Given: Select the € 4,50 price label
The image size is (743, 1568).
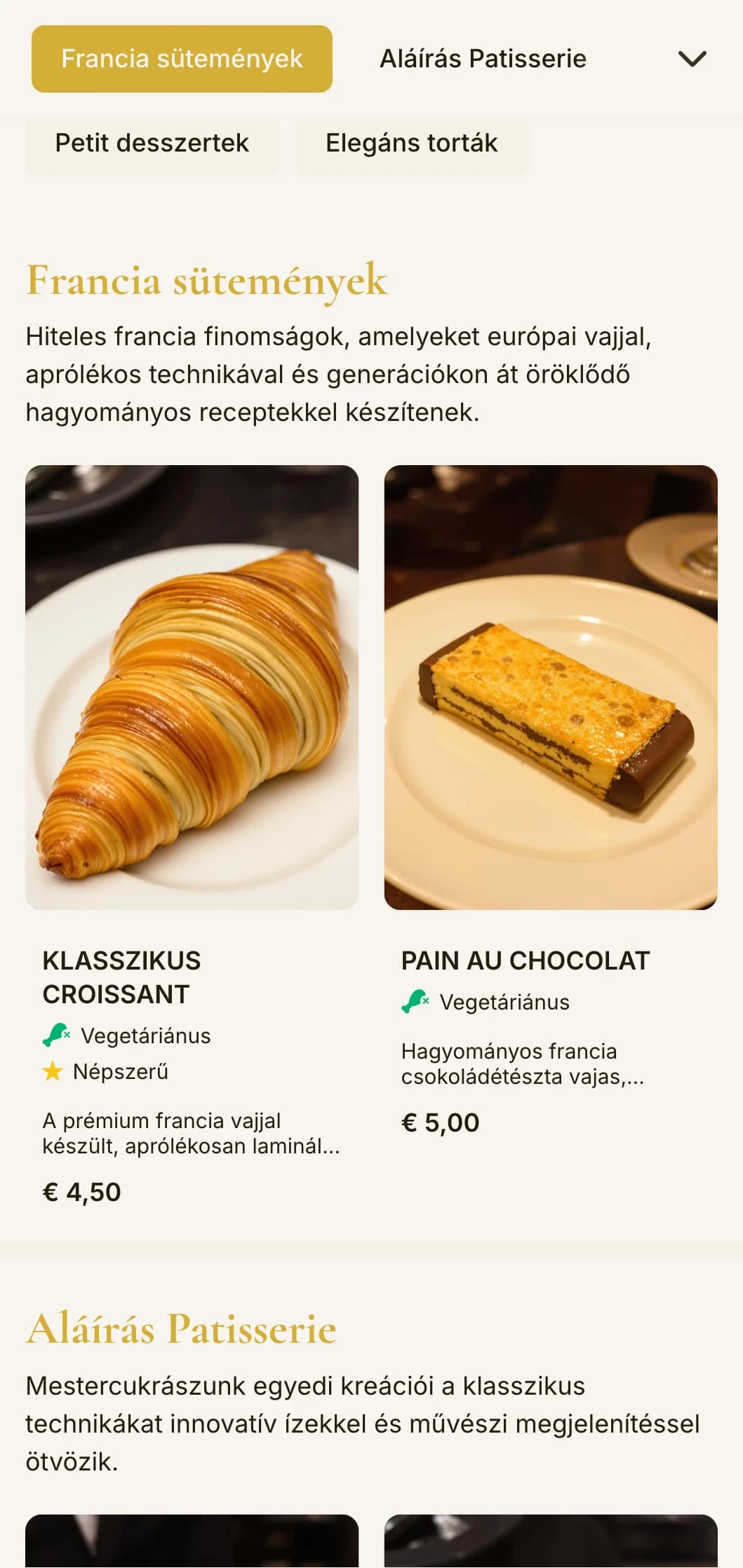Looking at the screenshot, I should (82, 1191).
